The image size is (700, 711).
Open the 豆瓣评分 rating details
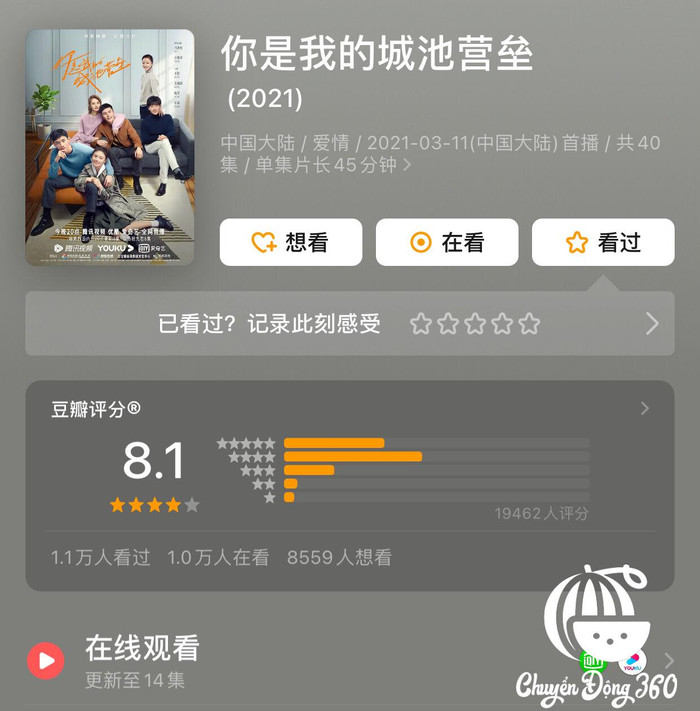pyautogui.click(x=645, y=408)
